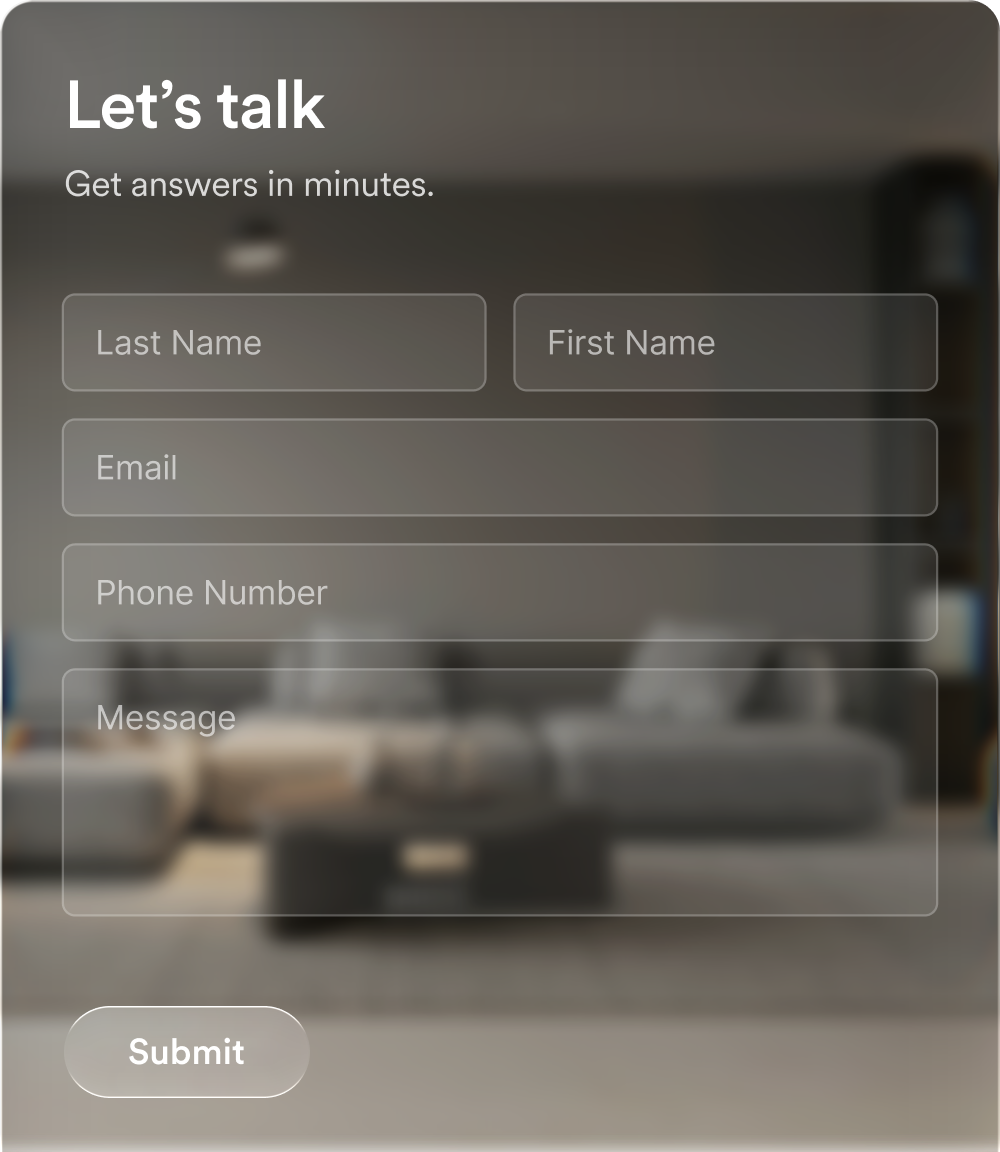Viewport: 1000px width, 1152px height.
Task: Tap the Last Name field
Action: pos(274,342)
